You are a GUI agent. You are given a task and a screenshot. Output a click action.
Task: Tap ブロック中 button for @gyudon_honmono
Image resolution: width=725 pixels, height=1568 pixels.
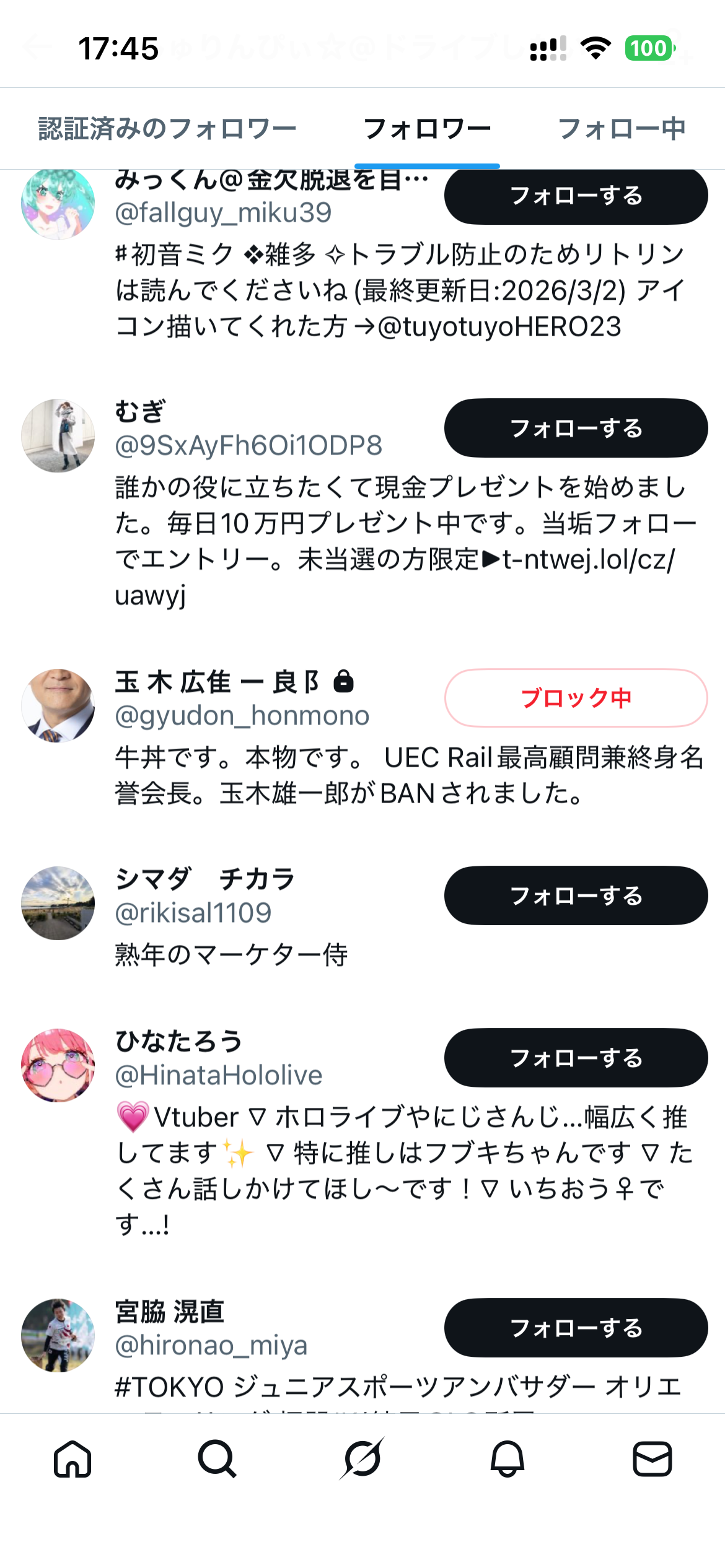[x=576, y=698]
